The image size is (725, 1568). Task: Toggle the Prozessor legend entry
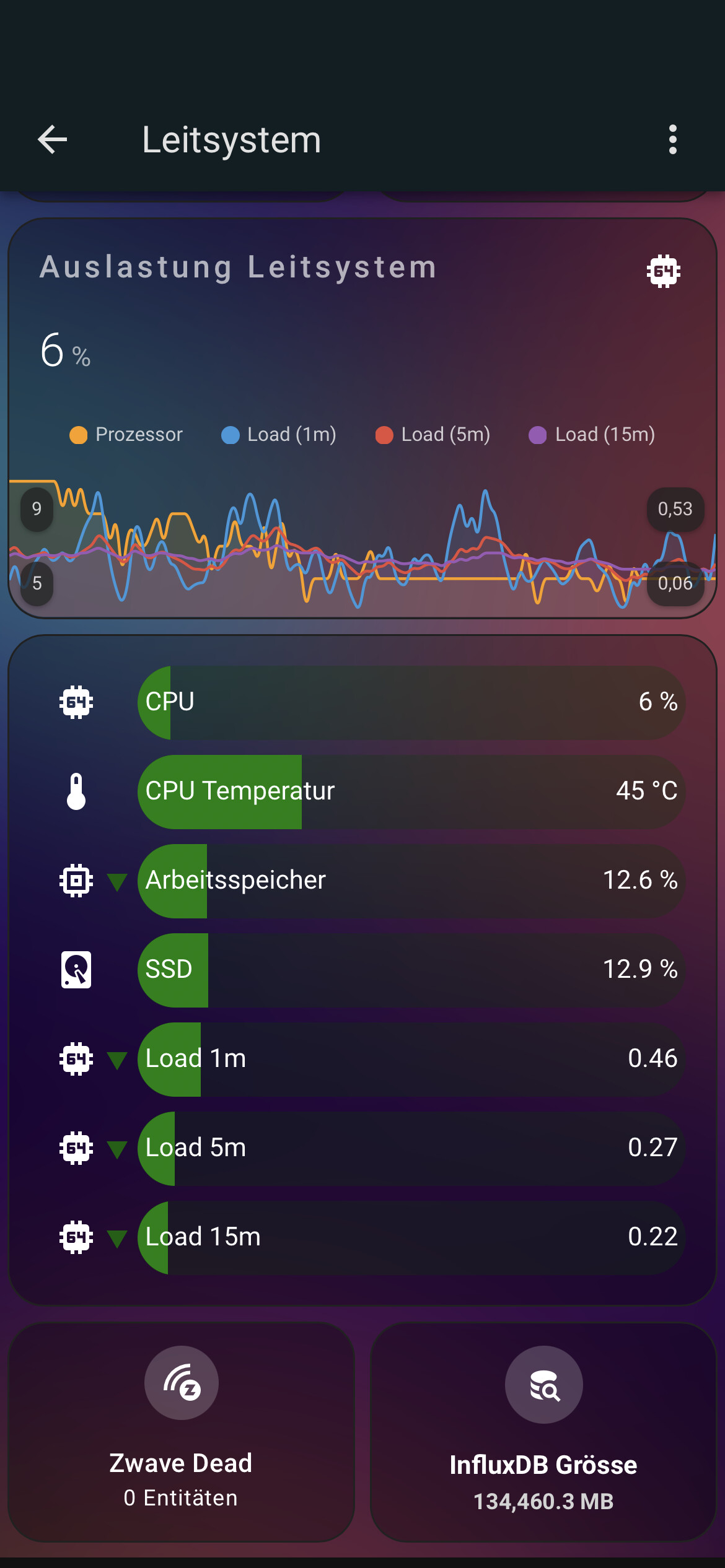coord(126,435)
